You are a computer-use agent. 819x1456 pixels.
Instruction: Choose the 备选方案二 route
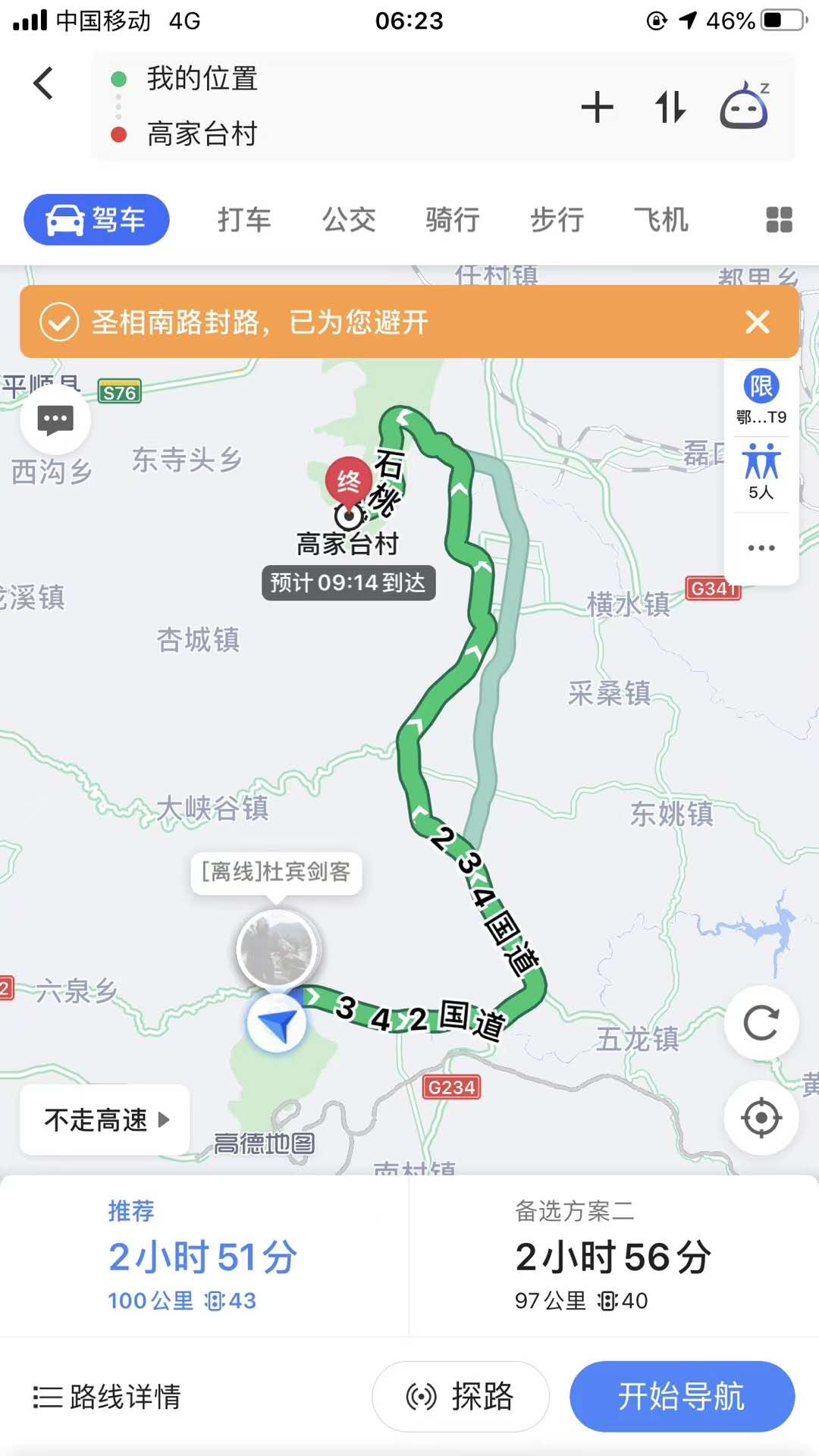(613, 1256)
